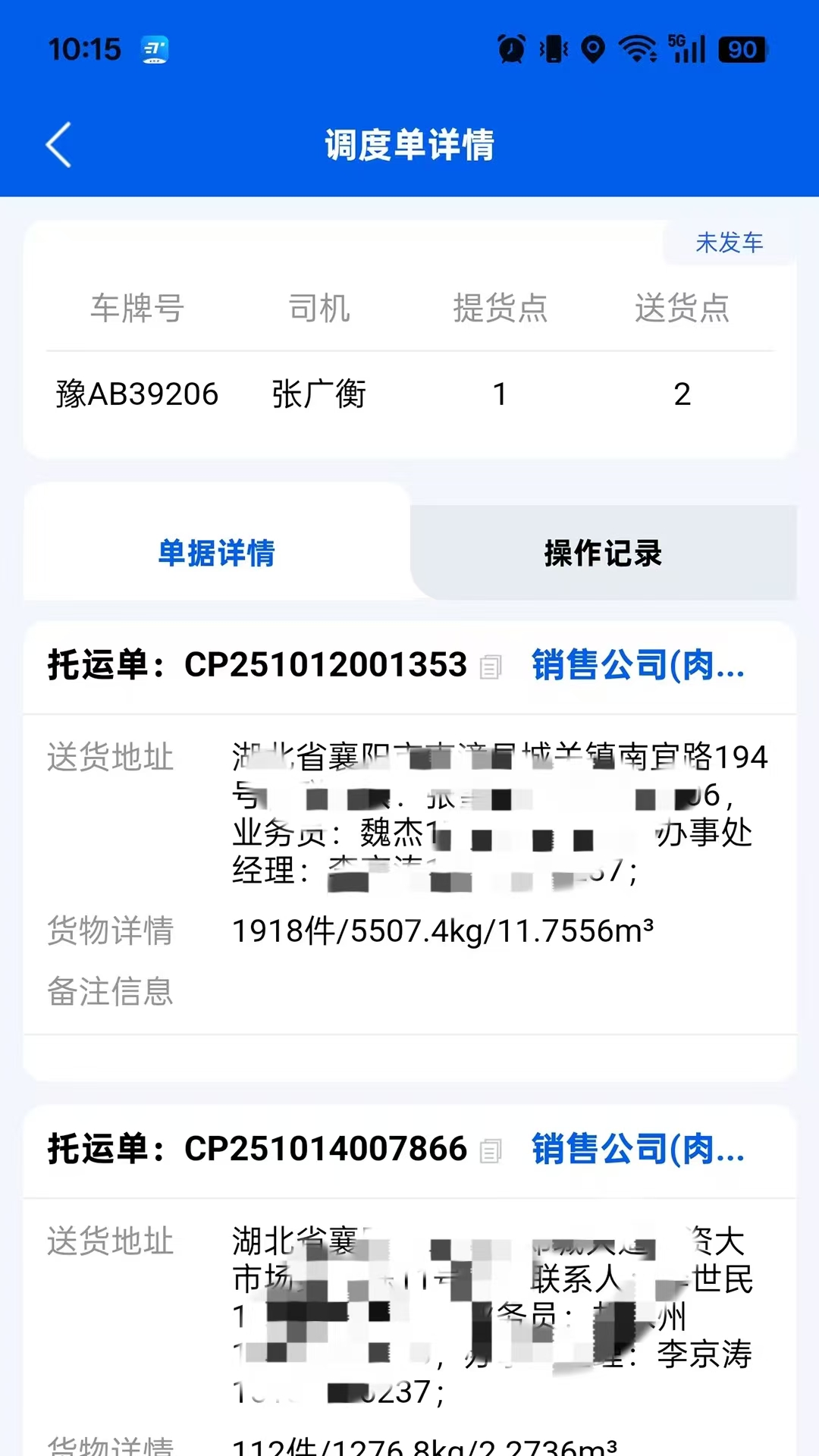Tap the blue app icon beside the clock

coord(154,49)
